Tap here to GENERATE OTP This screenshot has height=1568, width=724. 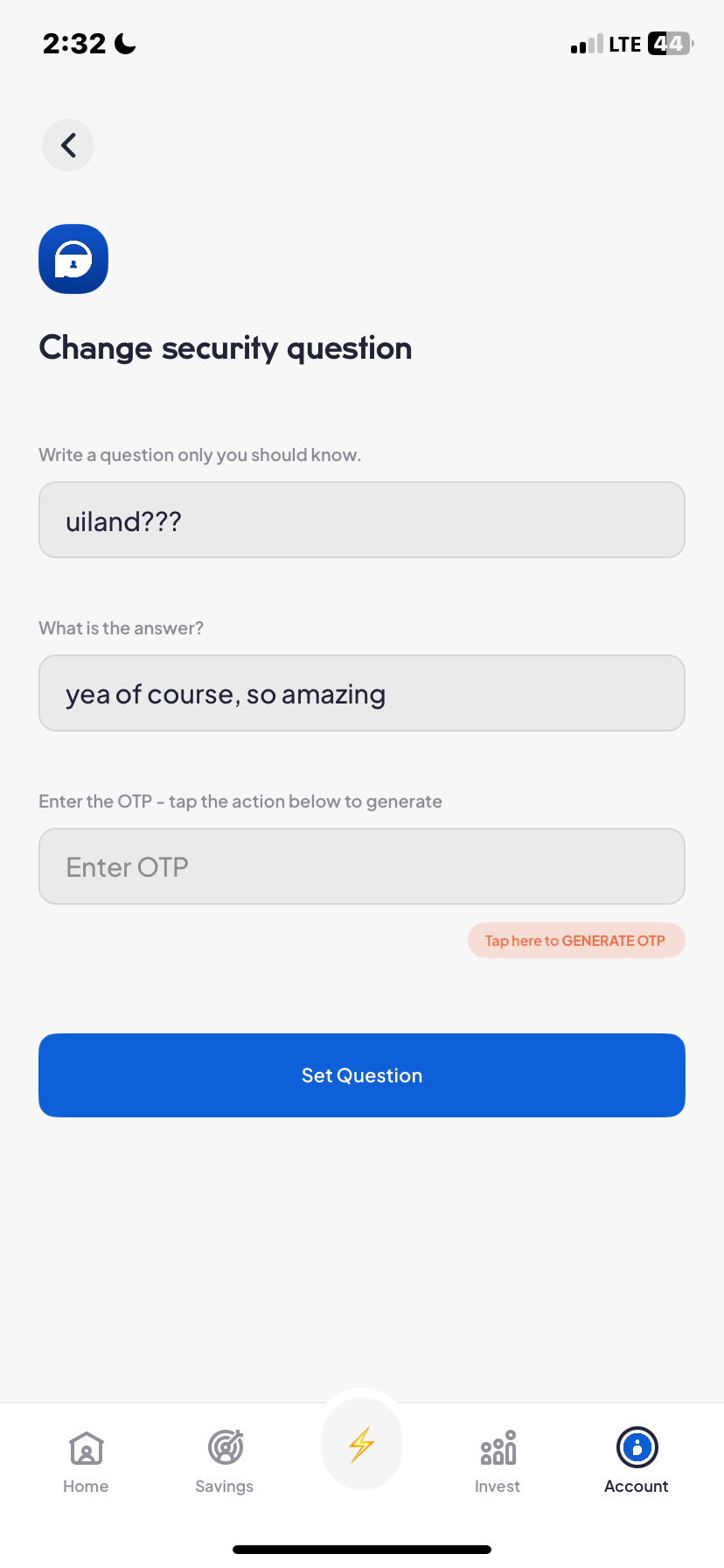[x=575, y=941]
